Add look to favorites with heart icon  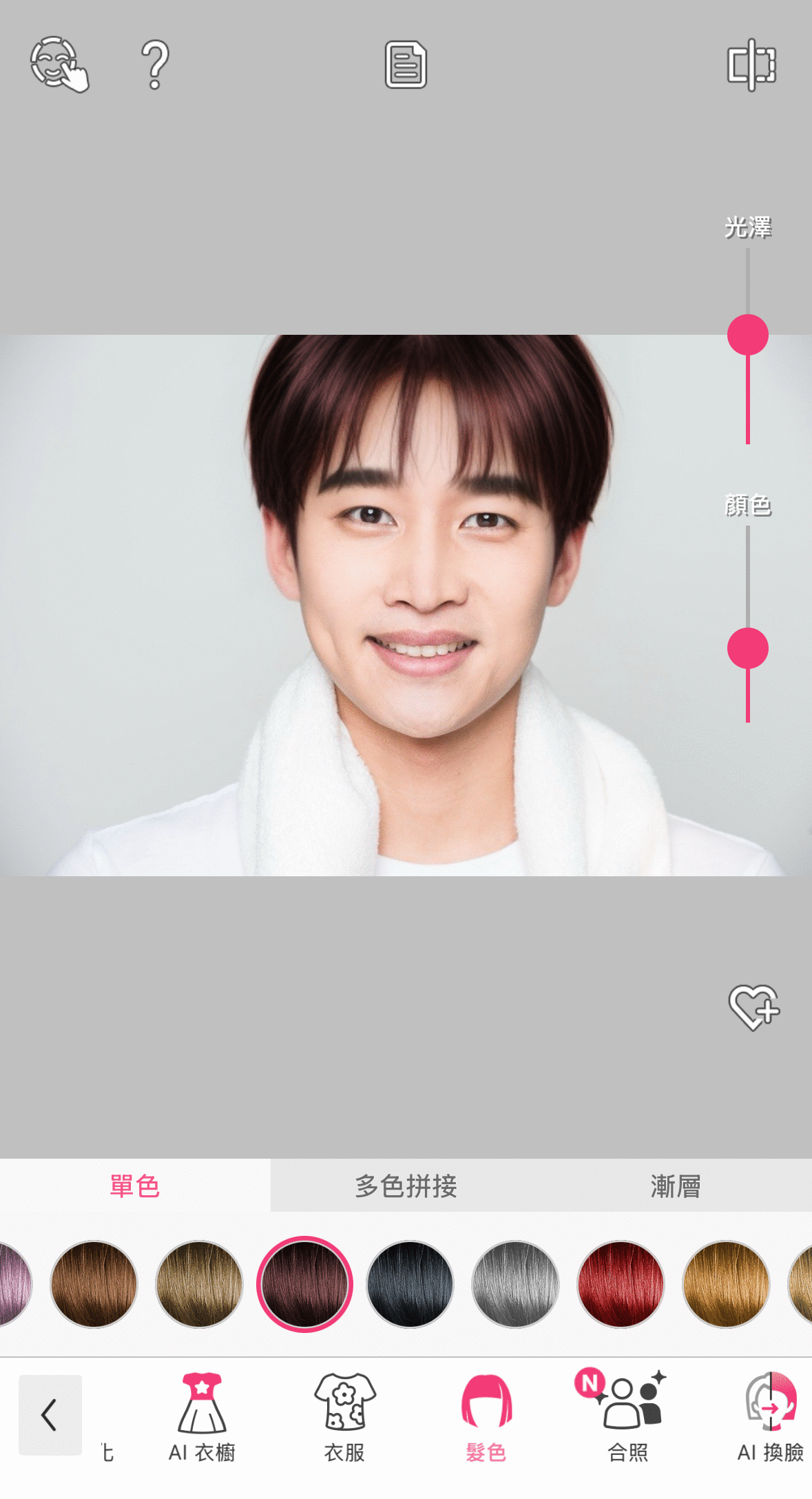click(x=753, y=1007)
